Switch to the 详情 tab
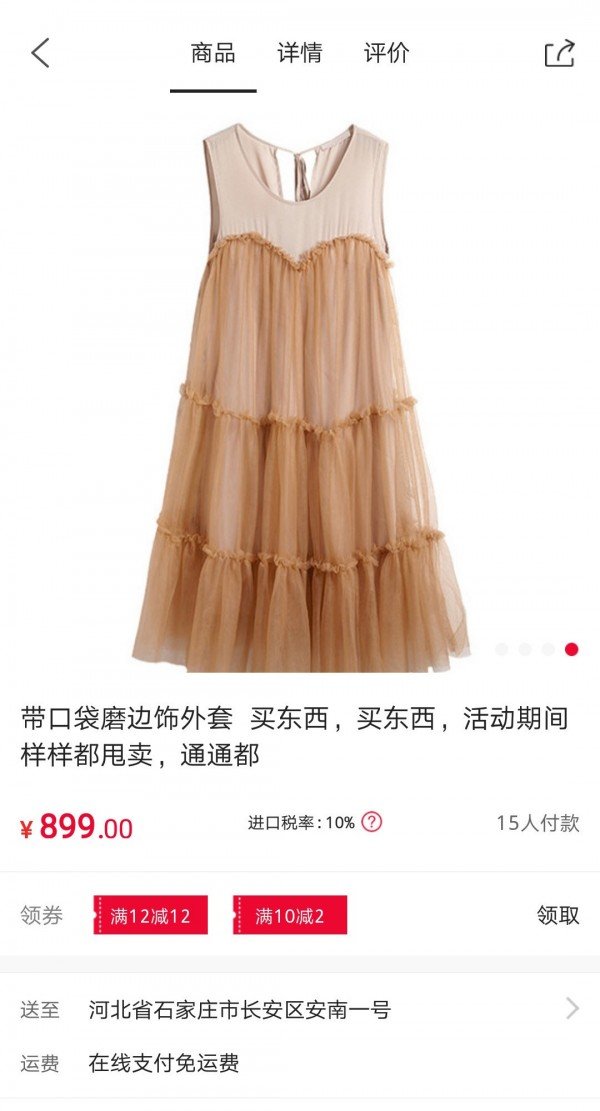The width and height of the screenshot is (600, 1111). click(x=299, y=53)
